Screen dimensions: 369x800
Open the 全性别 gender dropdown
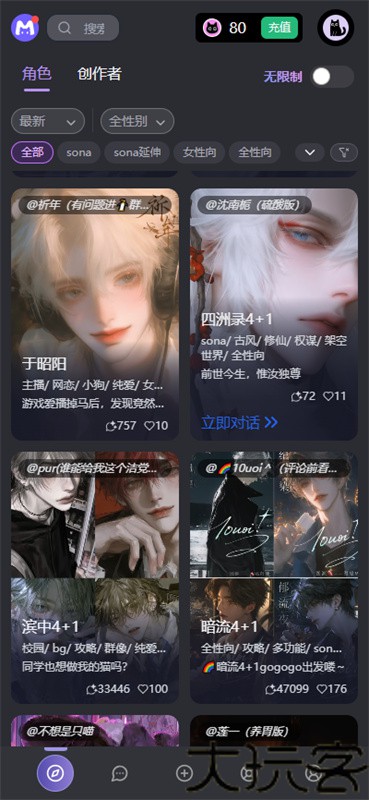(x=137, y=121)
